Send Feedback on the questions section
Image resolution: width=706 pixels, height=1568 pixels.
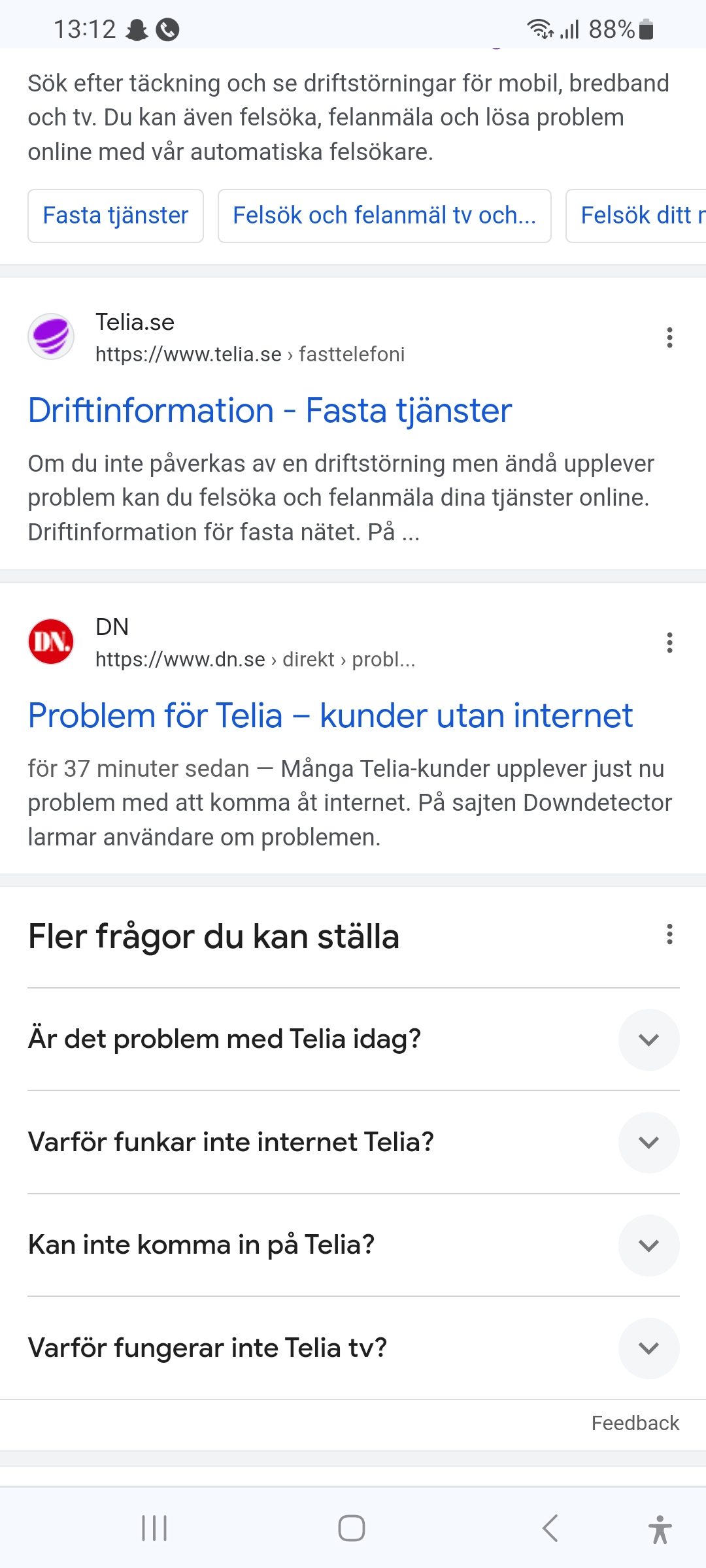pos(635,1423)
